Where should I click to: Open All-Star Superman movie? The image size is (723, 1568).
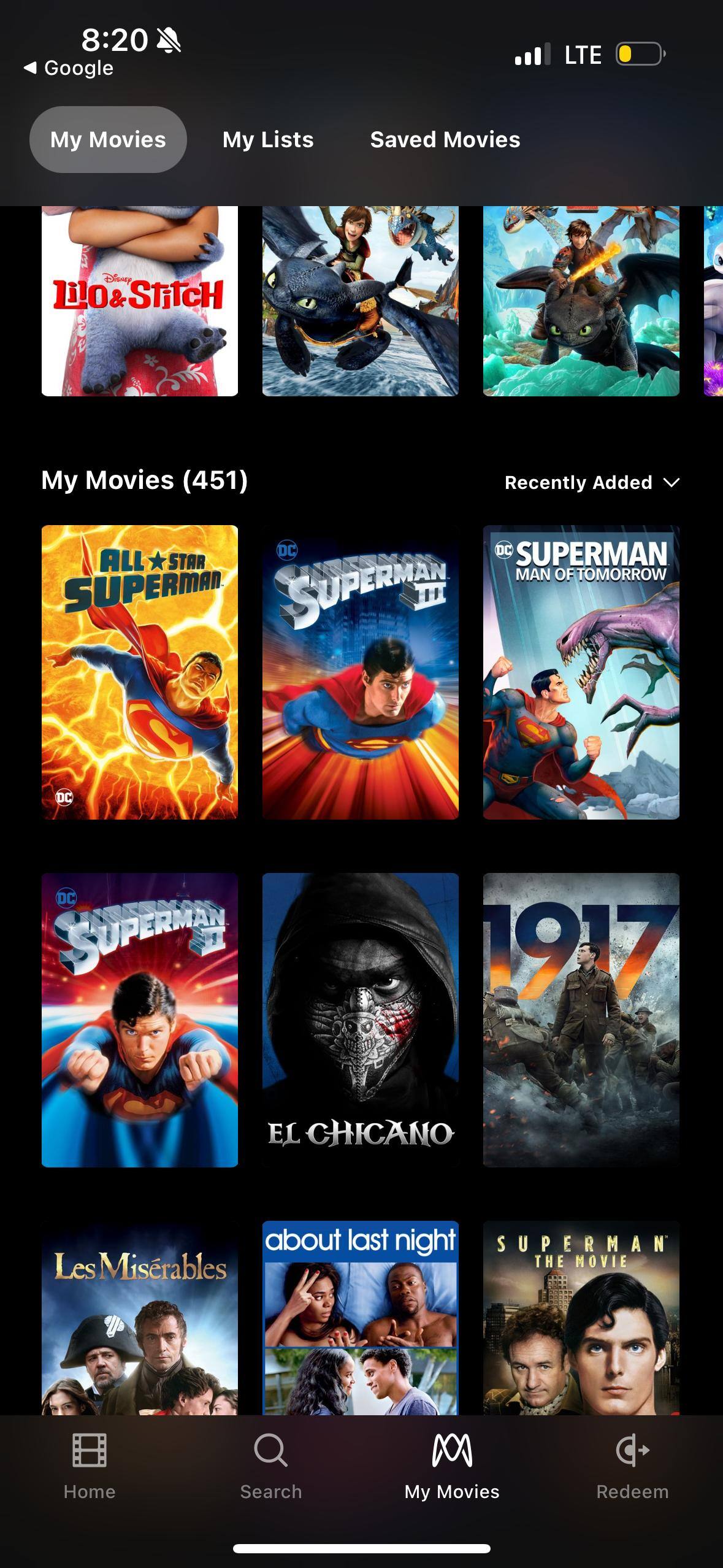(x=140, y=672)
